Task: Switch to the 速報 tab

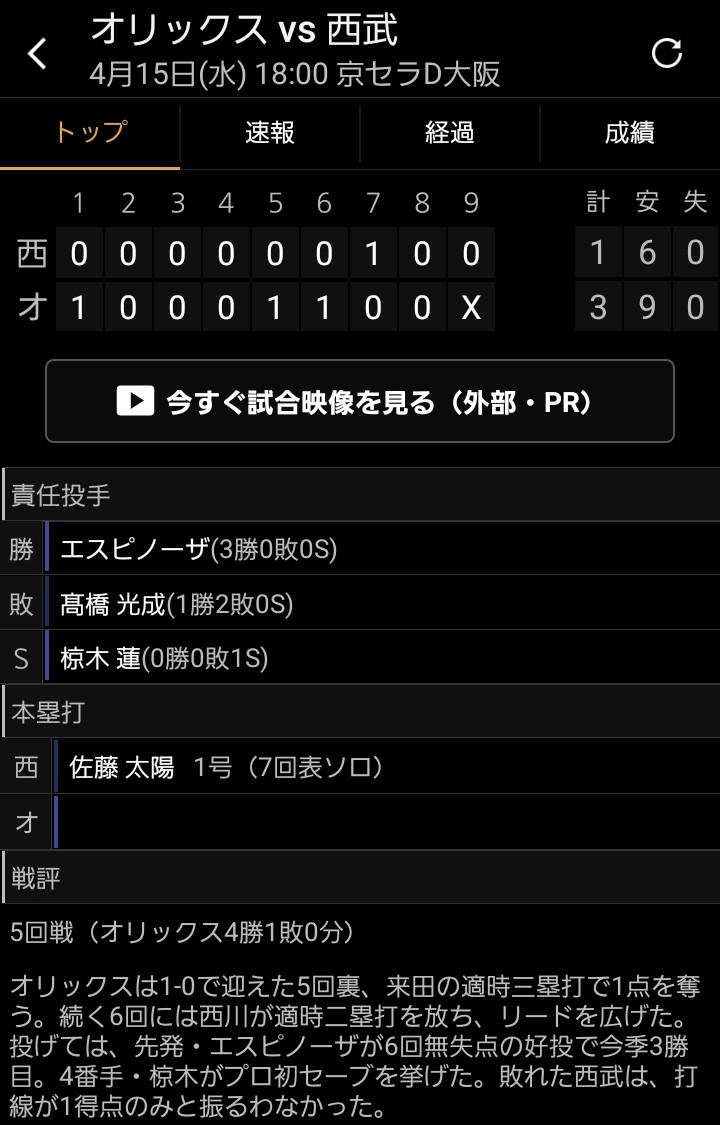Action: pos(270,133)
